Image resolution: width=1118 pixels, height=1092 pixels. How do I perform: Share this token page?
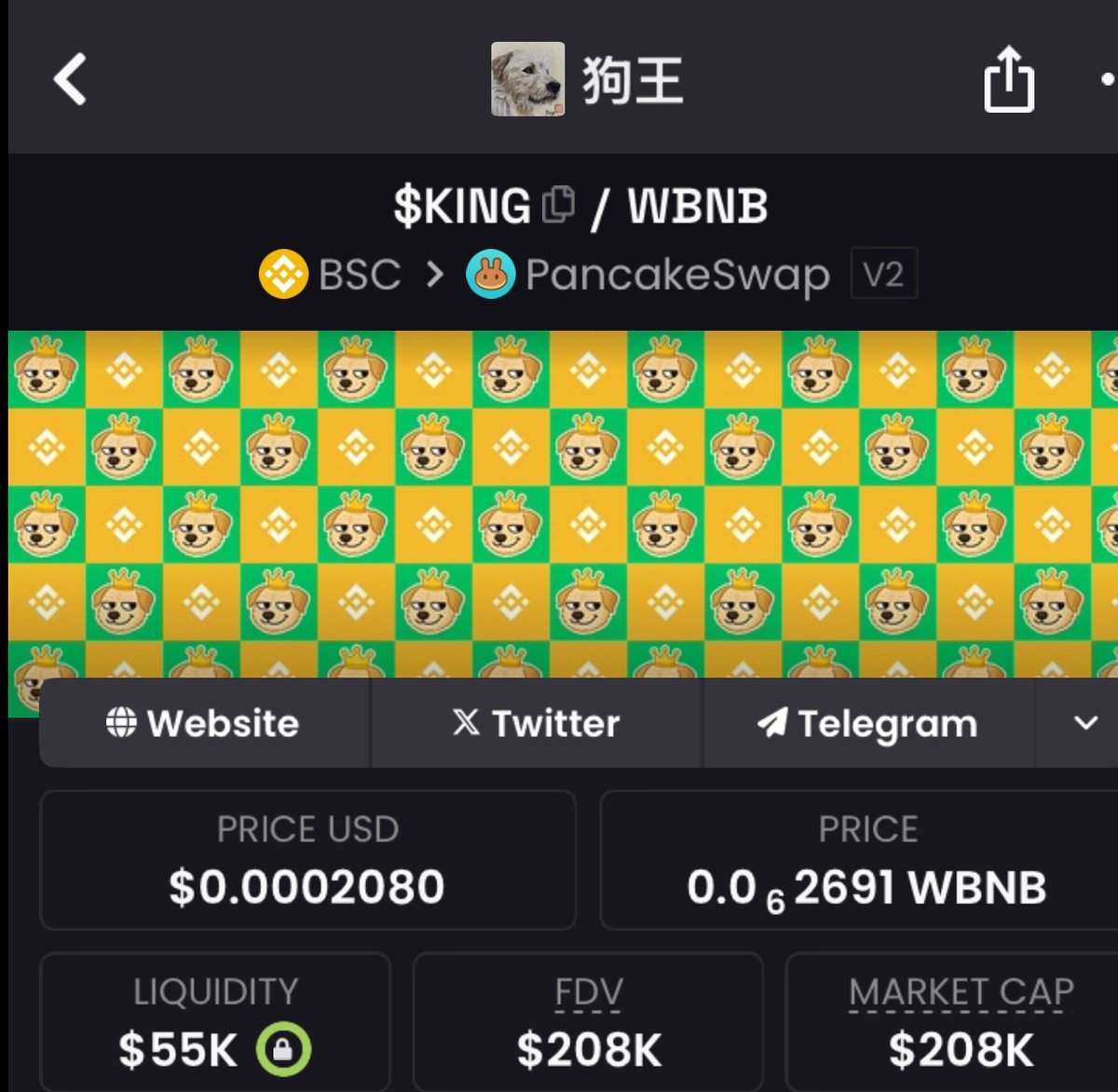click(x=1009, y=81)
